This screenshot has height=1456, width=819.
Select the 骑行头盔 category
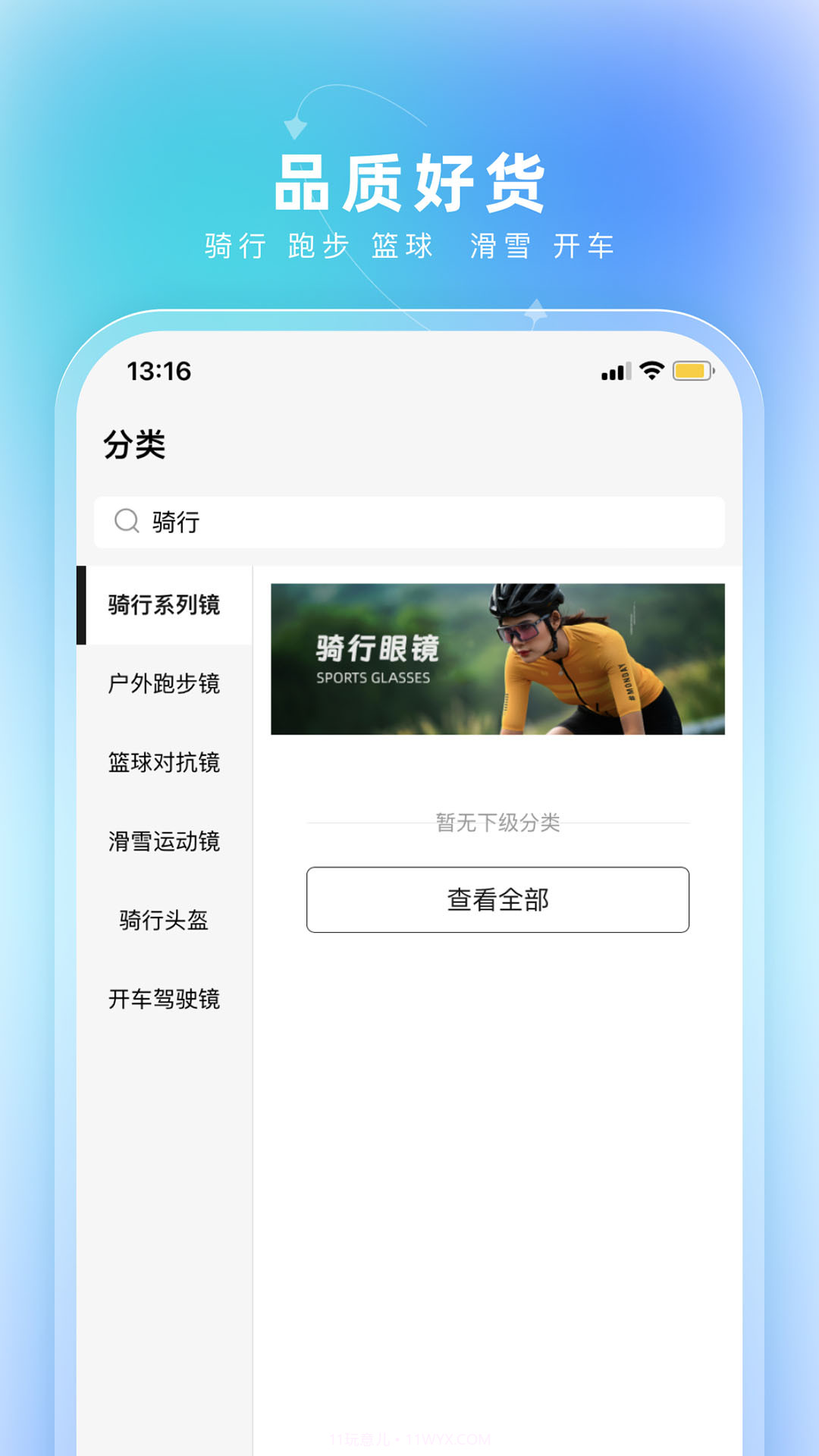(165, 921)
